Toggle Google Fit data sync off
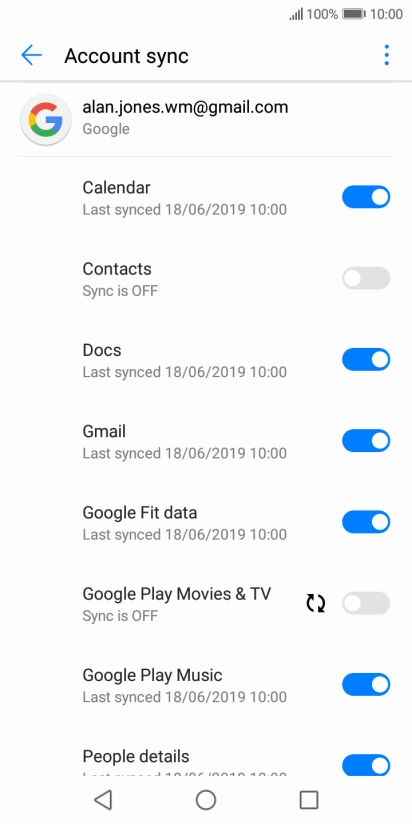 point(366,522)
